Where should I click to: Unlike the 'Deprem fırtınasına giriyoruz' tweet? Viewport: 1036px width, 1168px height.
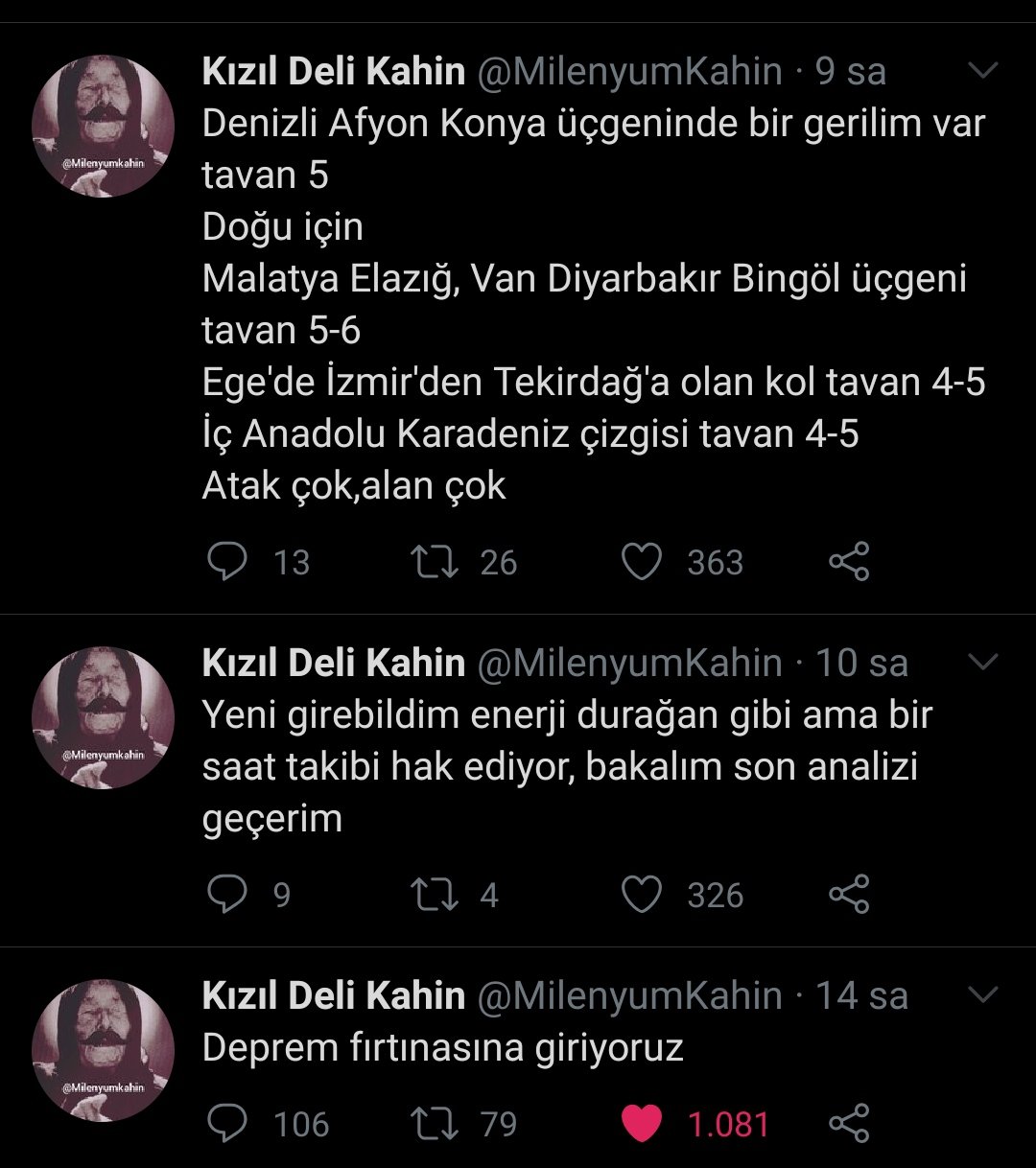pos(642,1124)
